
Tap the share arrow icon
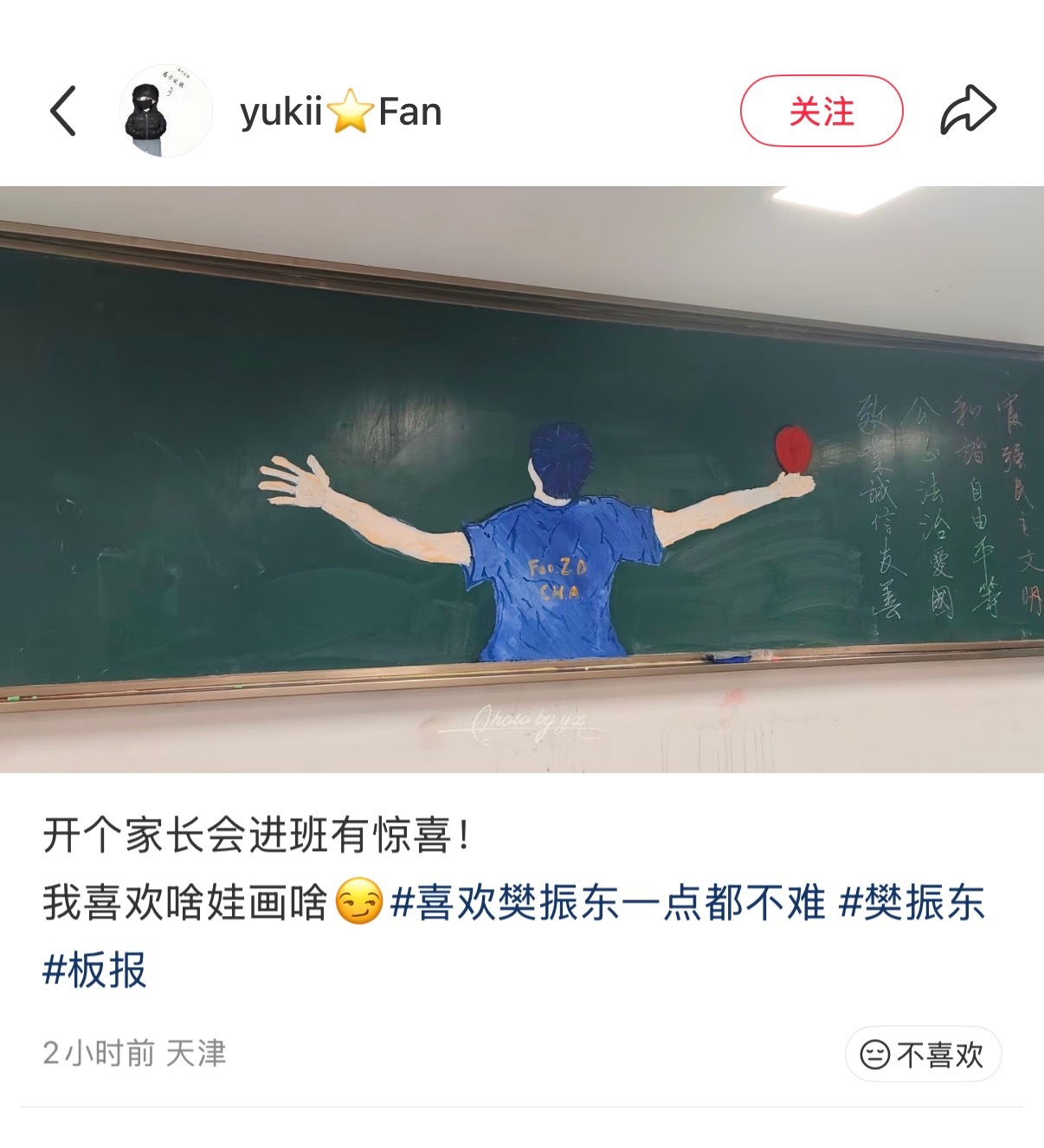(970, 111)
